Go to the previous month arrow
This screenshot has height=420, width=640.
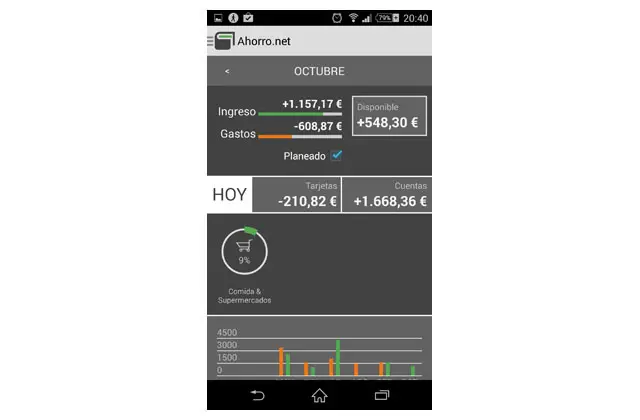[227, 72]
